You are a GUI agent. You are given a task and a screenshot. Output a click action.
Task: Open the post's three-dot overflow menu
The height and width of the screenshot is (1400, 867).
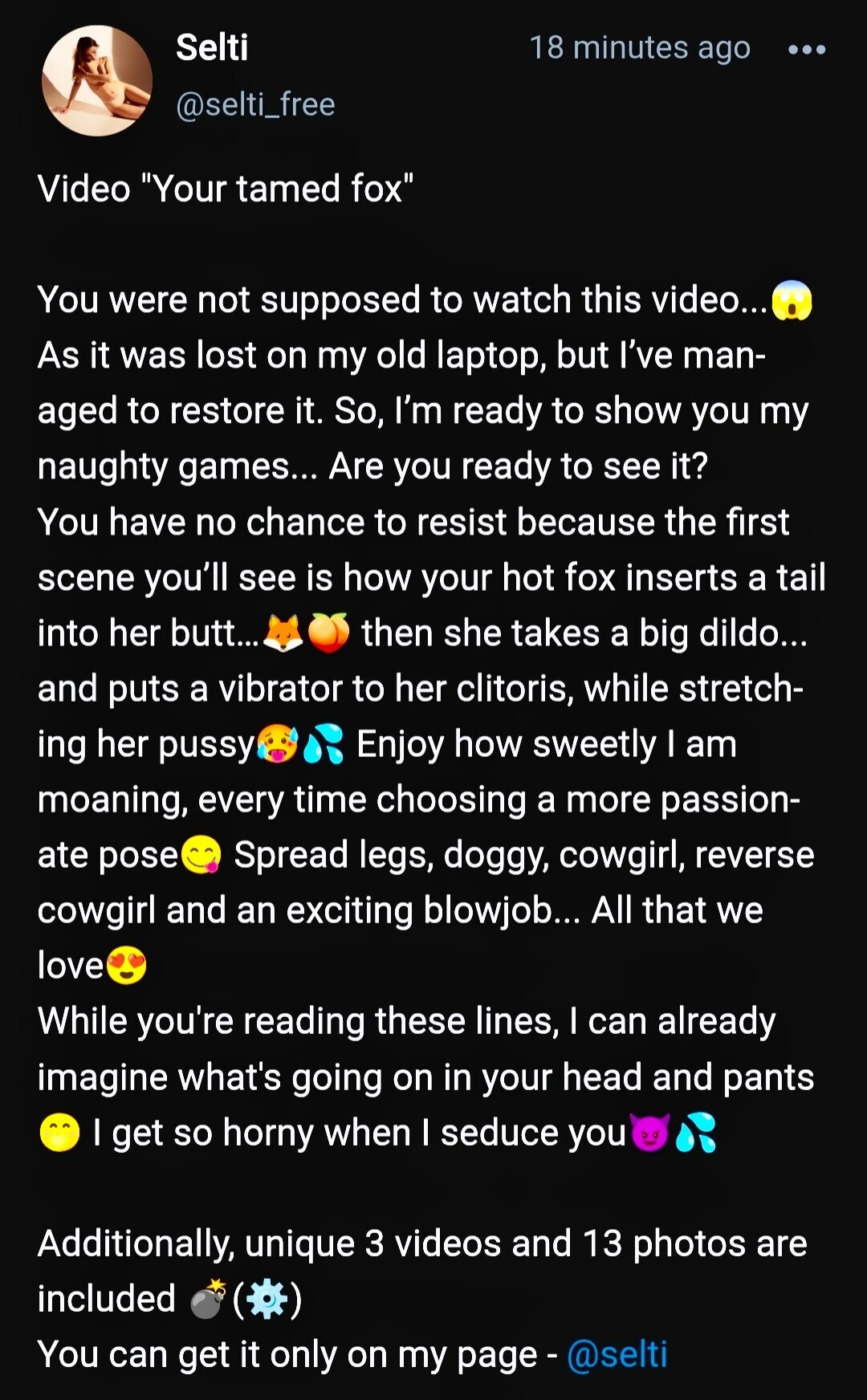(x=807, y=50)
